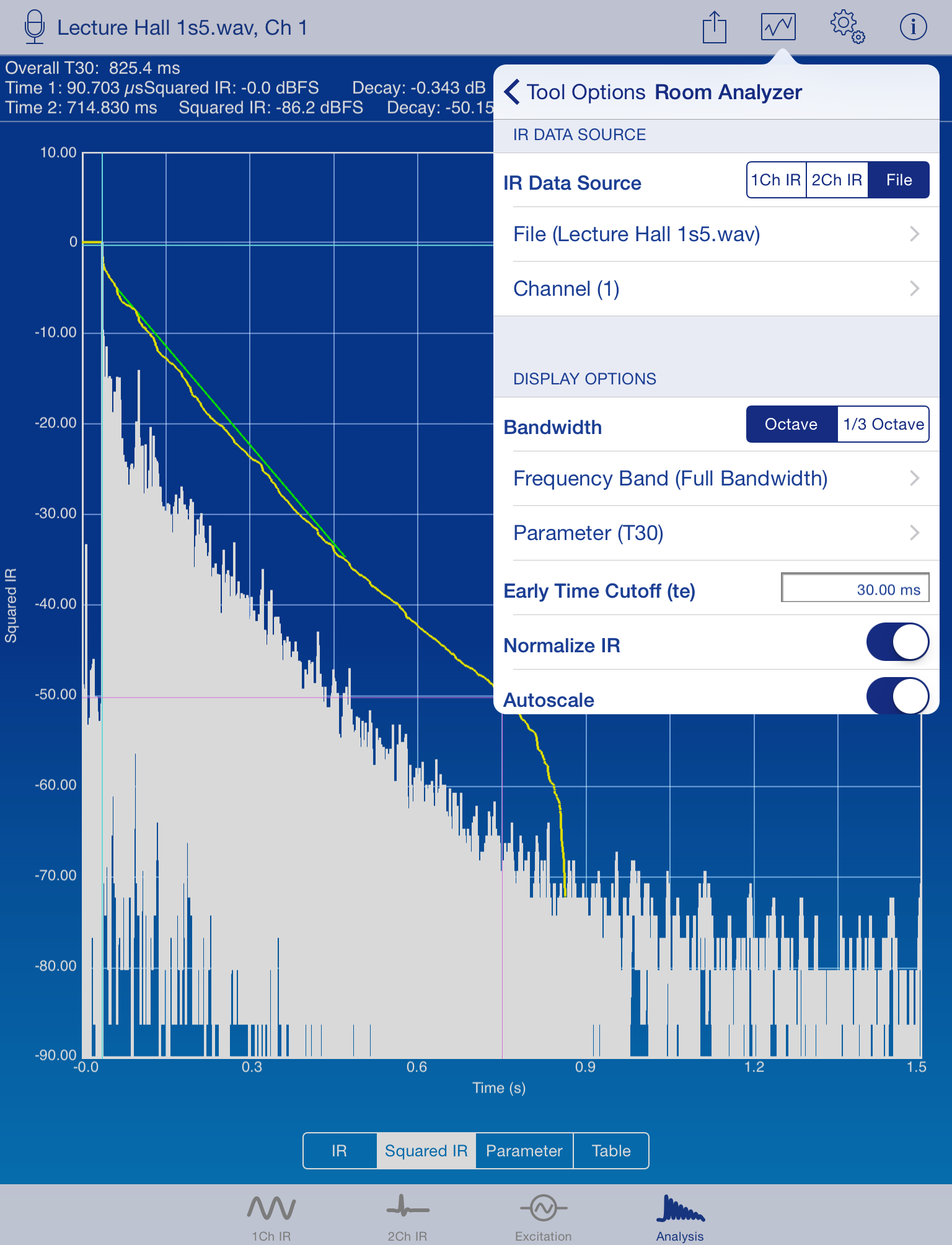
Task: Select File as IR data source
Action: [x=898, y=180]
